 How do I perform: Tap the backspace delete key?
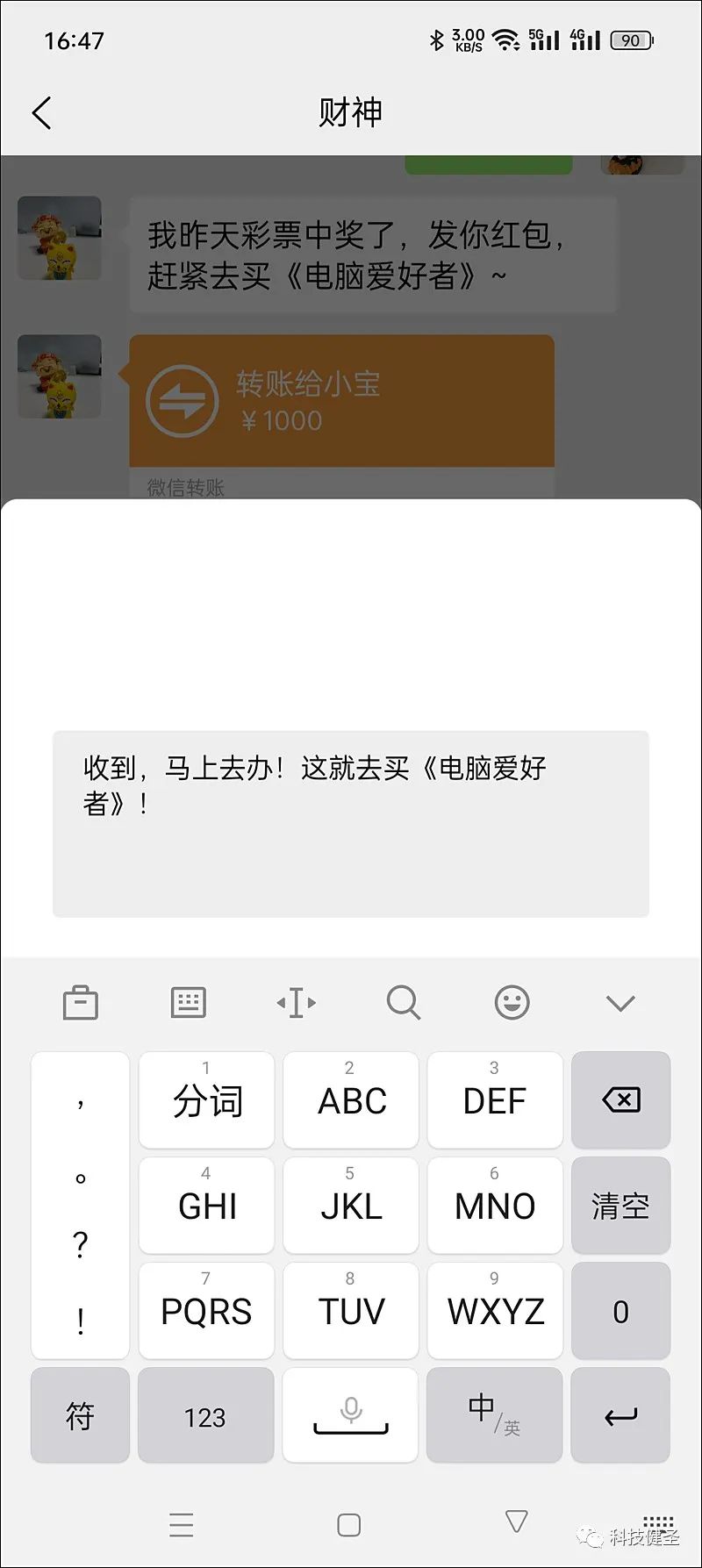[x=620, y=1100]
